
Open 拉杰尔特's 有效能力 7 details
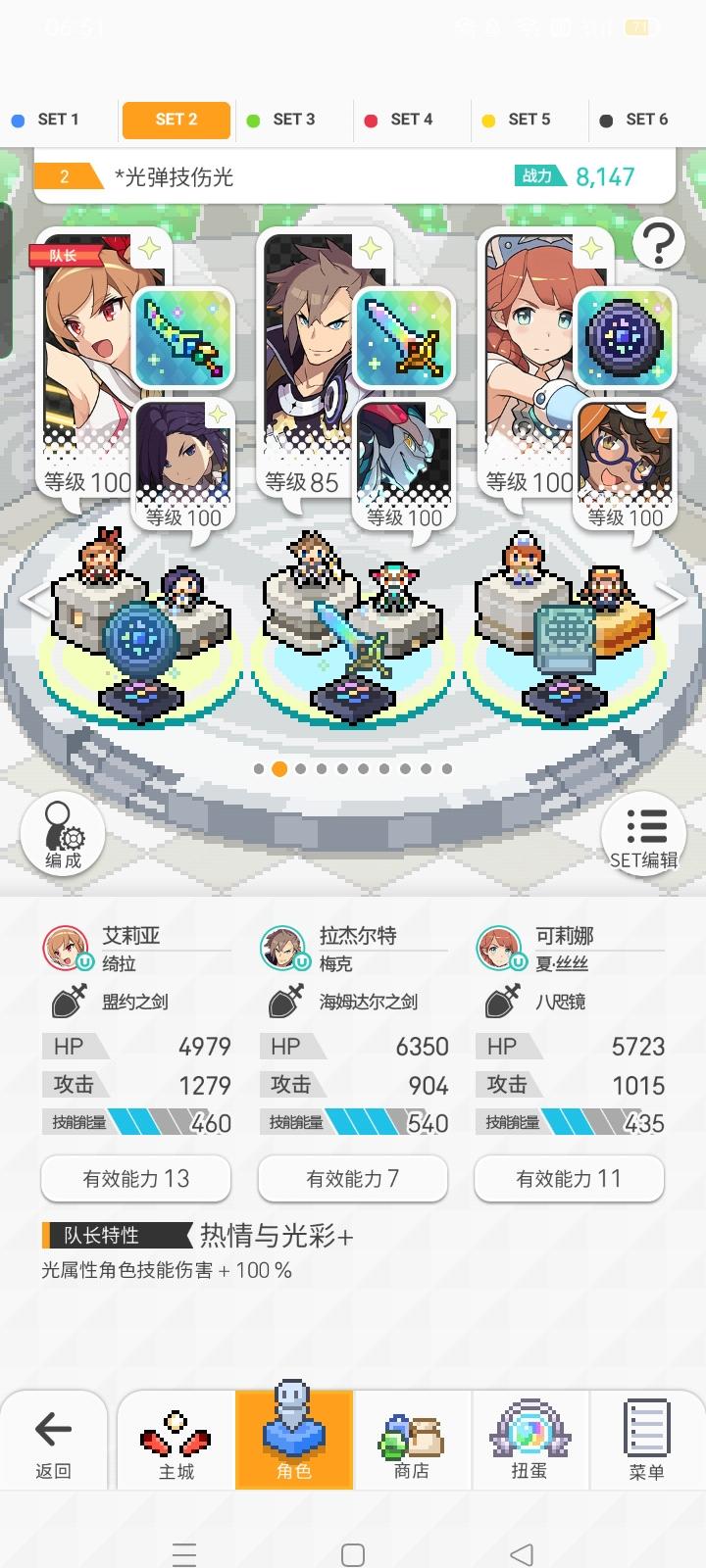pyautogui.click(x=353, y=1179)
